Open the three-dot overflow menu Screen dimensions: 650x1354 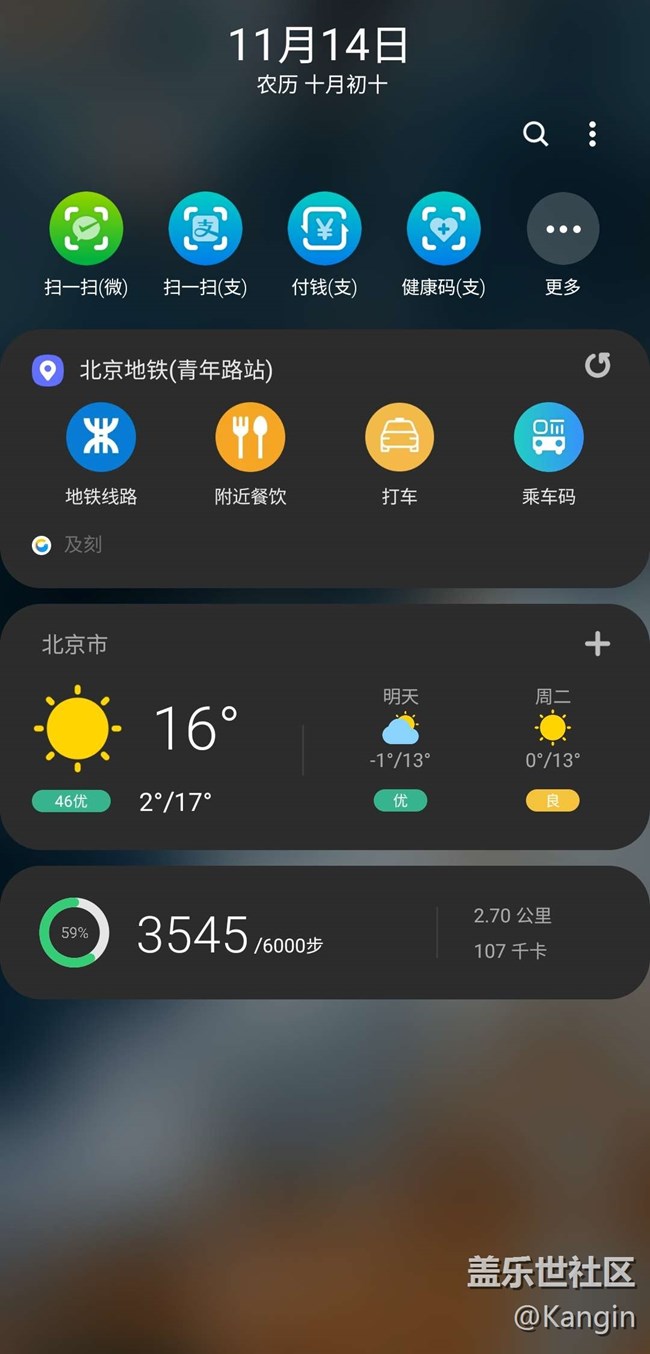pos(592,134)
